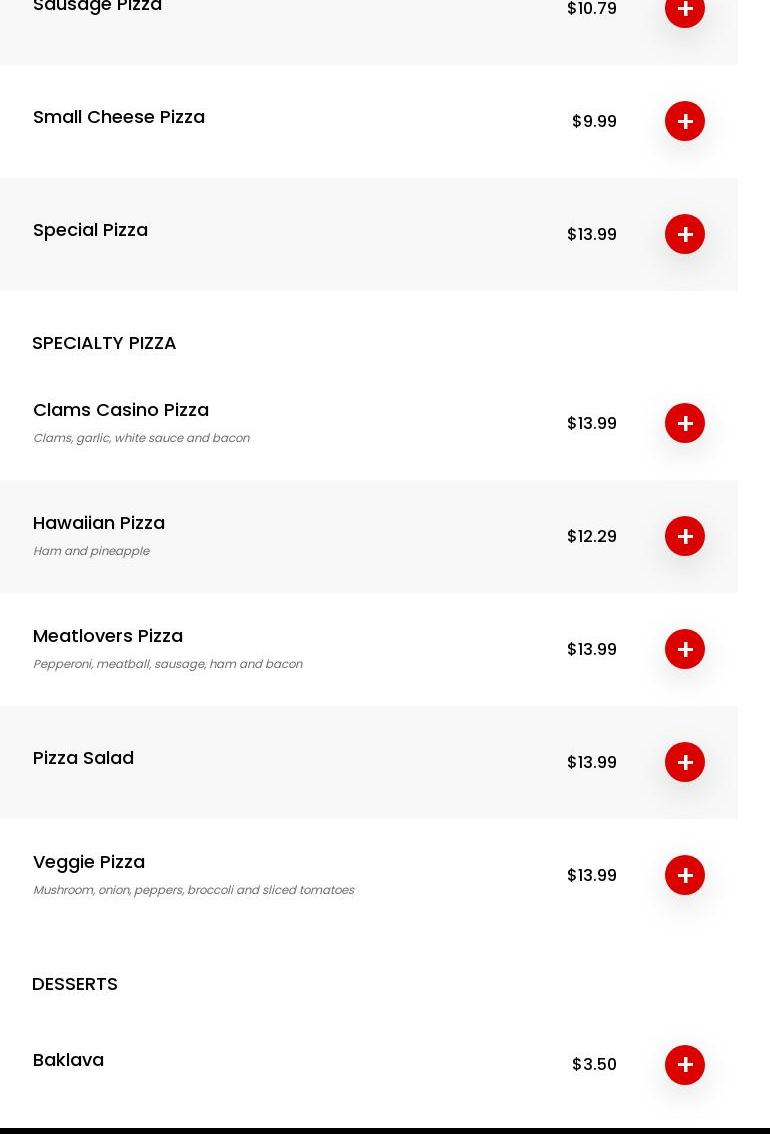Add Baklava dessert to the order
This screenshot has height=1134, width=770.
(x=685, y=1065)
